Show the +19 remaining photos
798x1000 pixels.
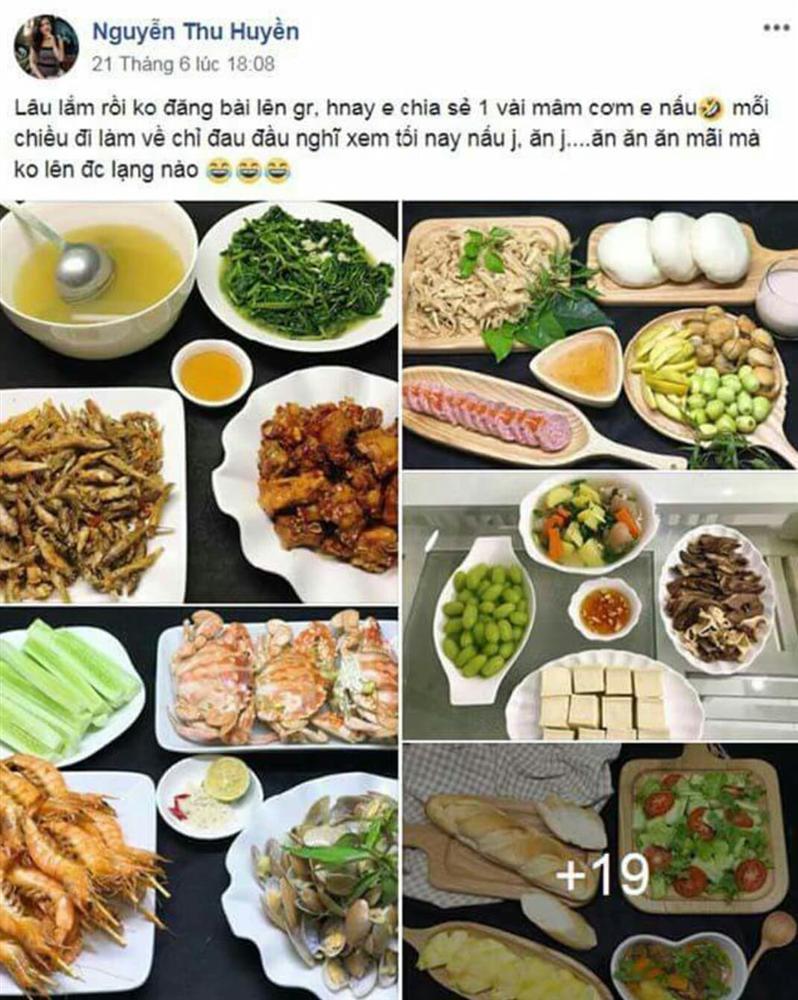(x=600, y=873)
